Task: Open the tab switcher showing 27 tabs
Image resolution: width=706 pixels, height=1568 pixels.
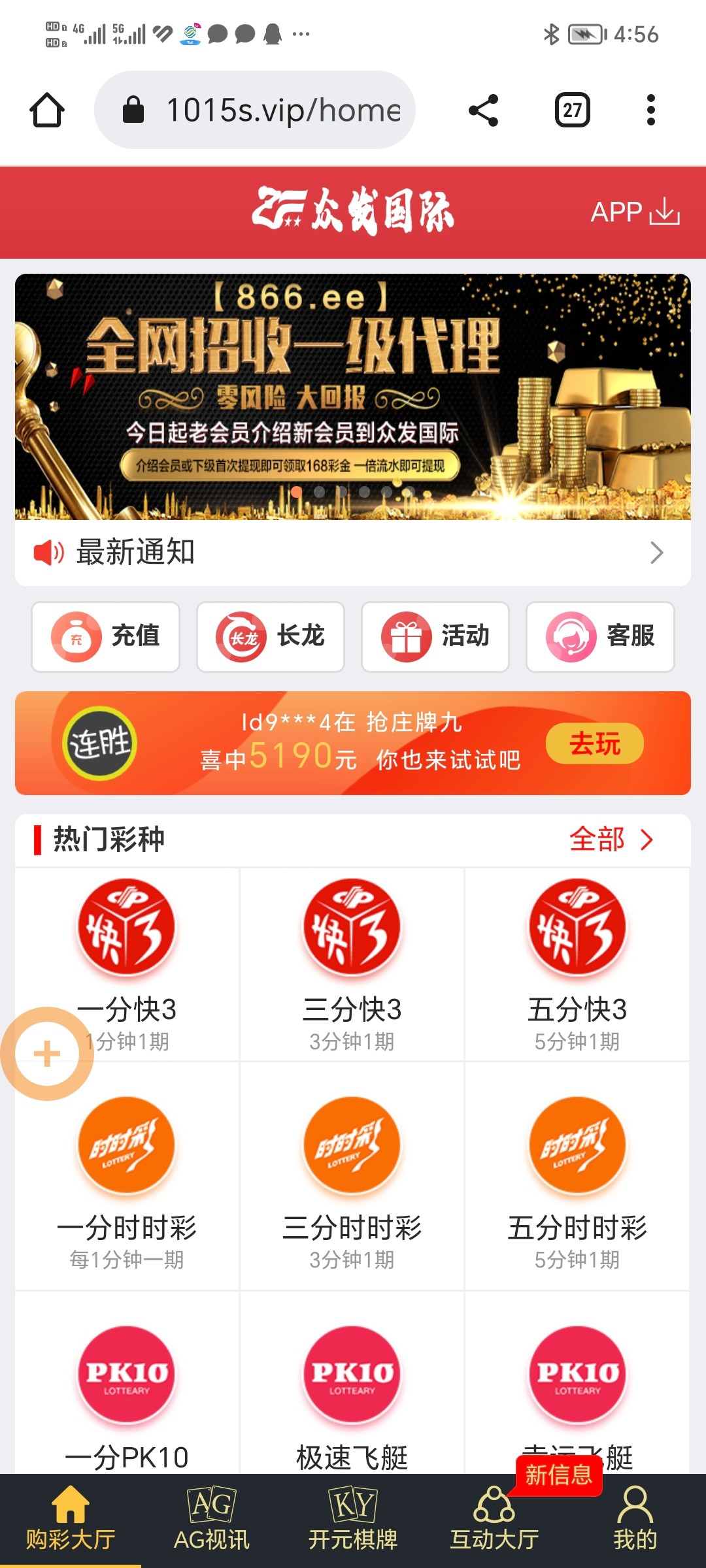Action: (572, 110)
